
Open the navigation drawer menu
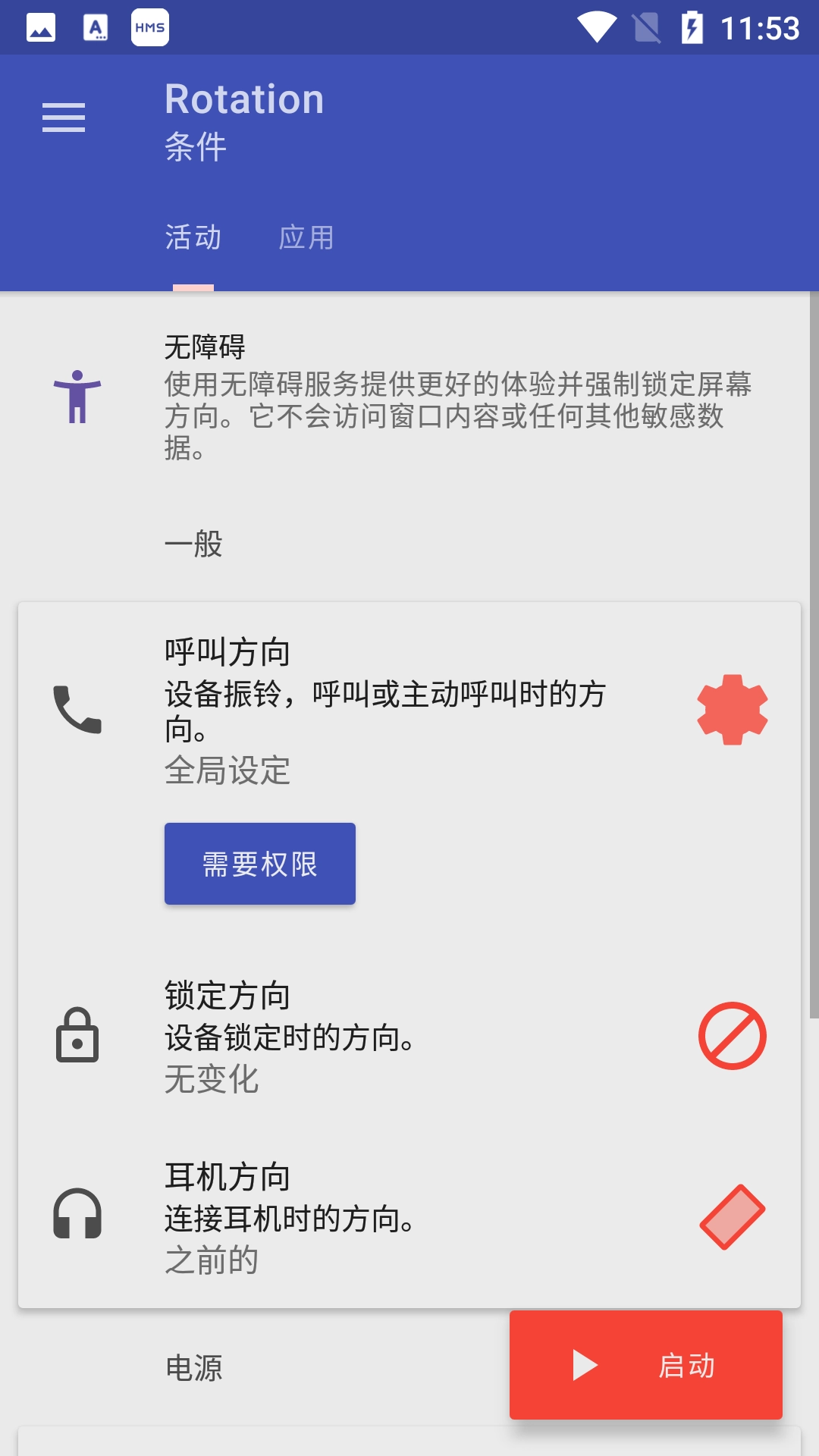[x=63, y=118]
